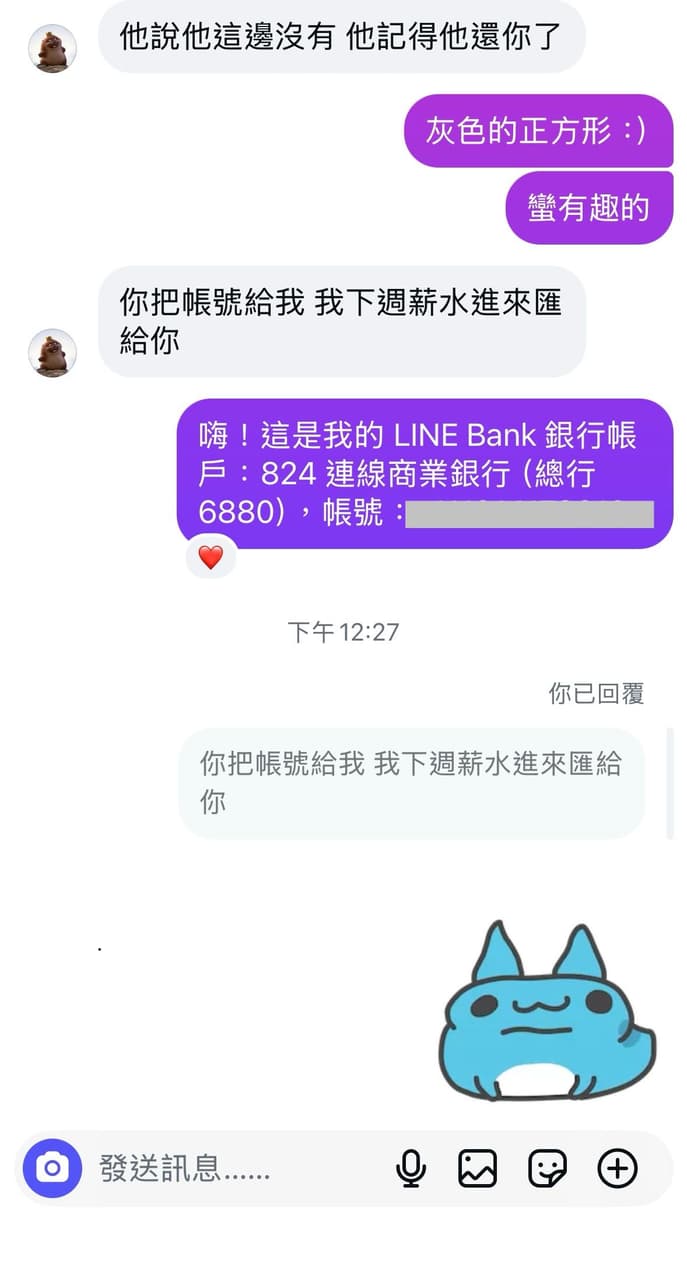The image size is (687, 1280).
Task: Open the photo gallery picker icon
Action: [x=478, y=1168]
